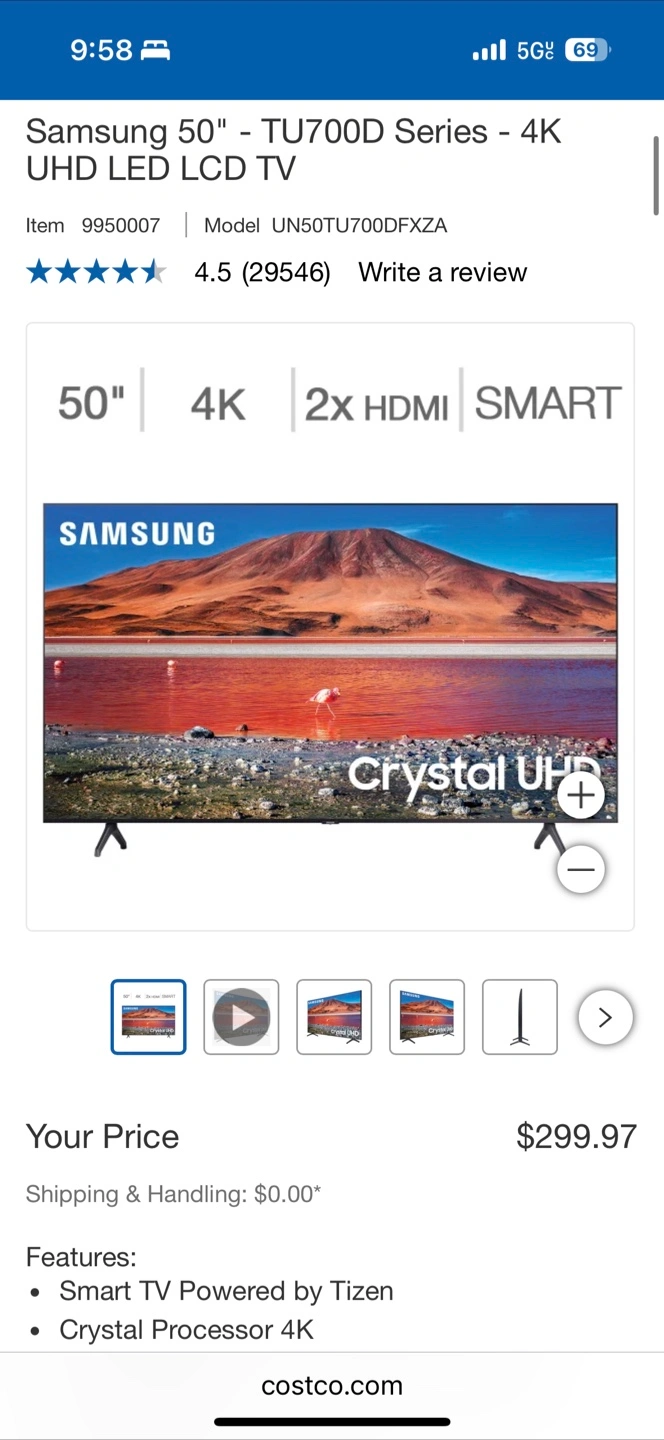
Task: Open the star rating reviews
Action: pos(96,271)
